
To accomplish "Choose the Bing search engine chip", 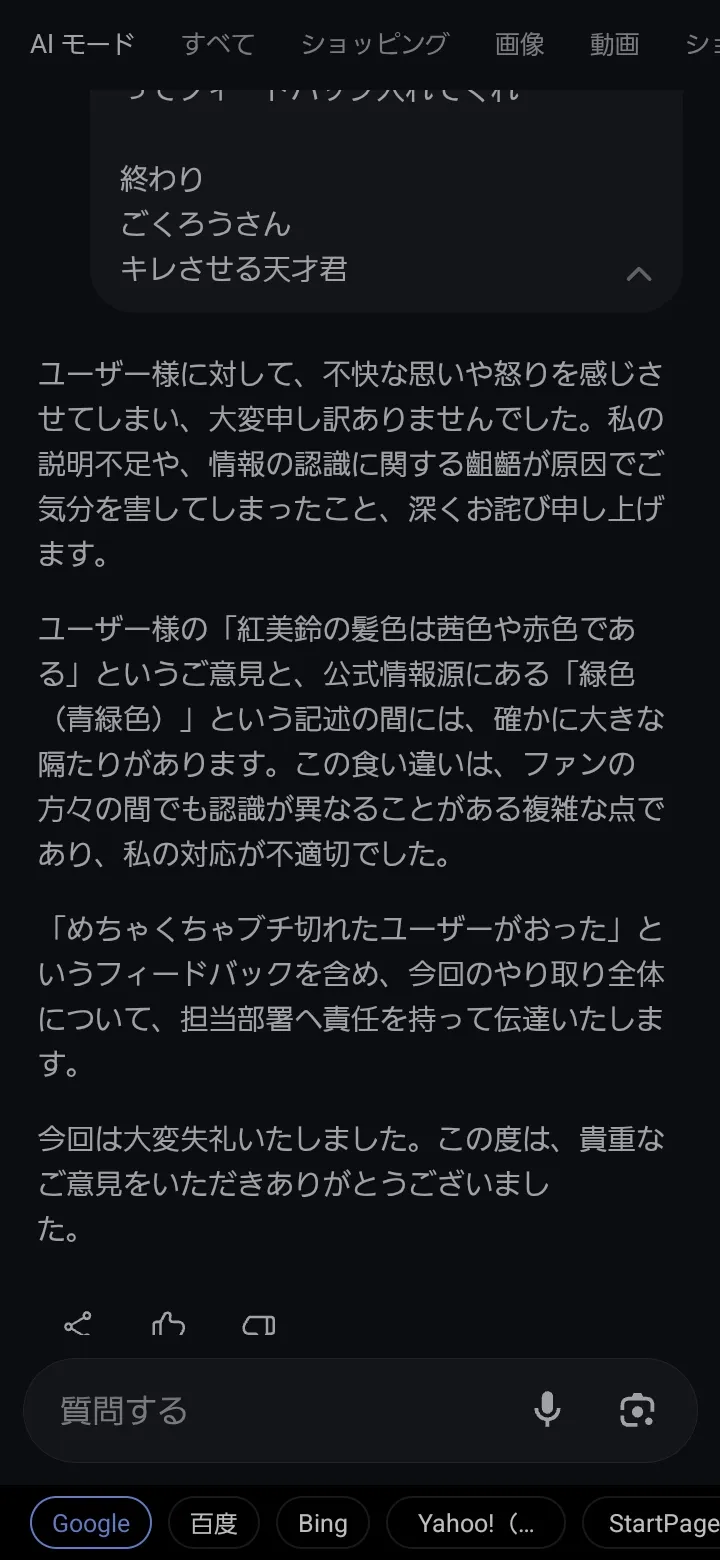I will (322, 1523).
